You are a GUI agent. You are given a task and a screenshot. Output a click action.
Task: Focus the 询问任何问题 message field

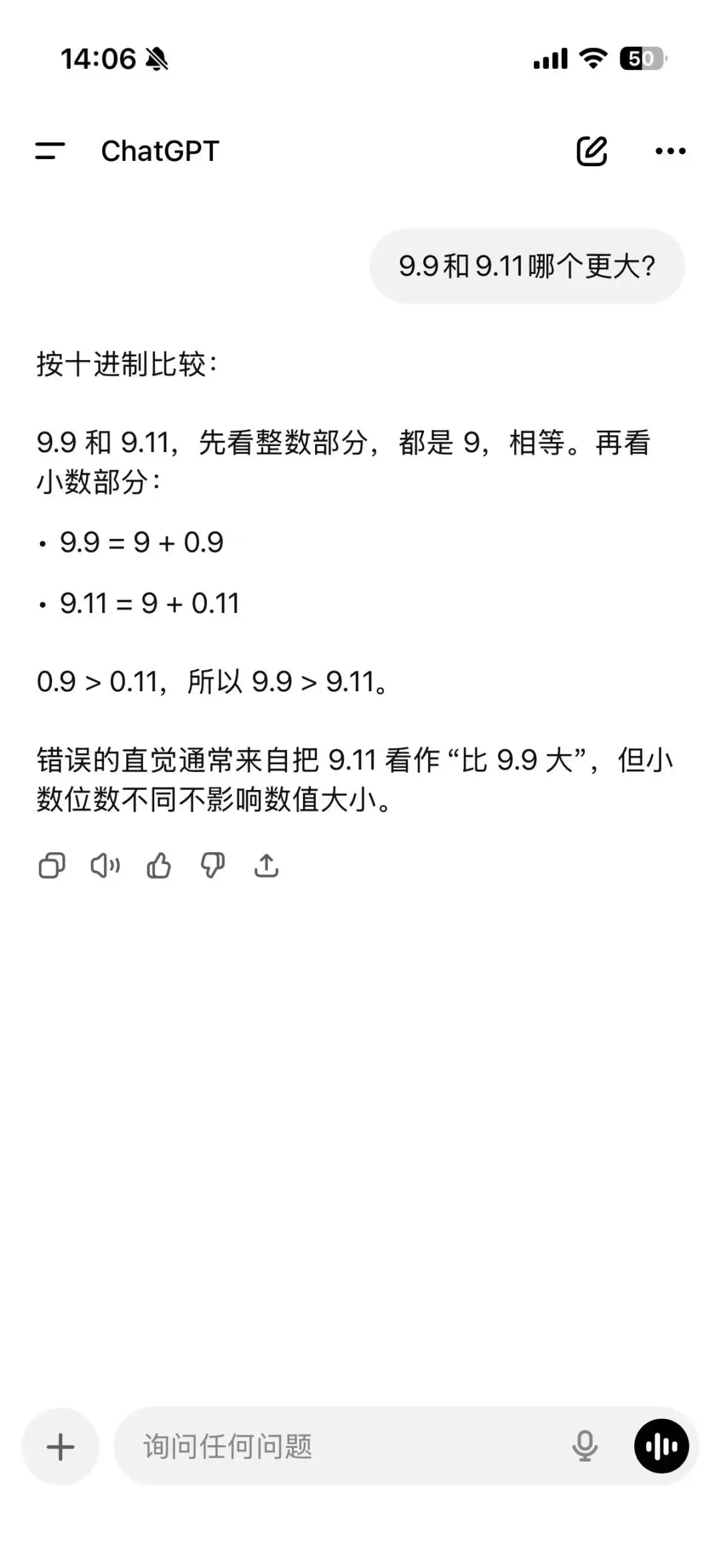(x=334, y=1447)
